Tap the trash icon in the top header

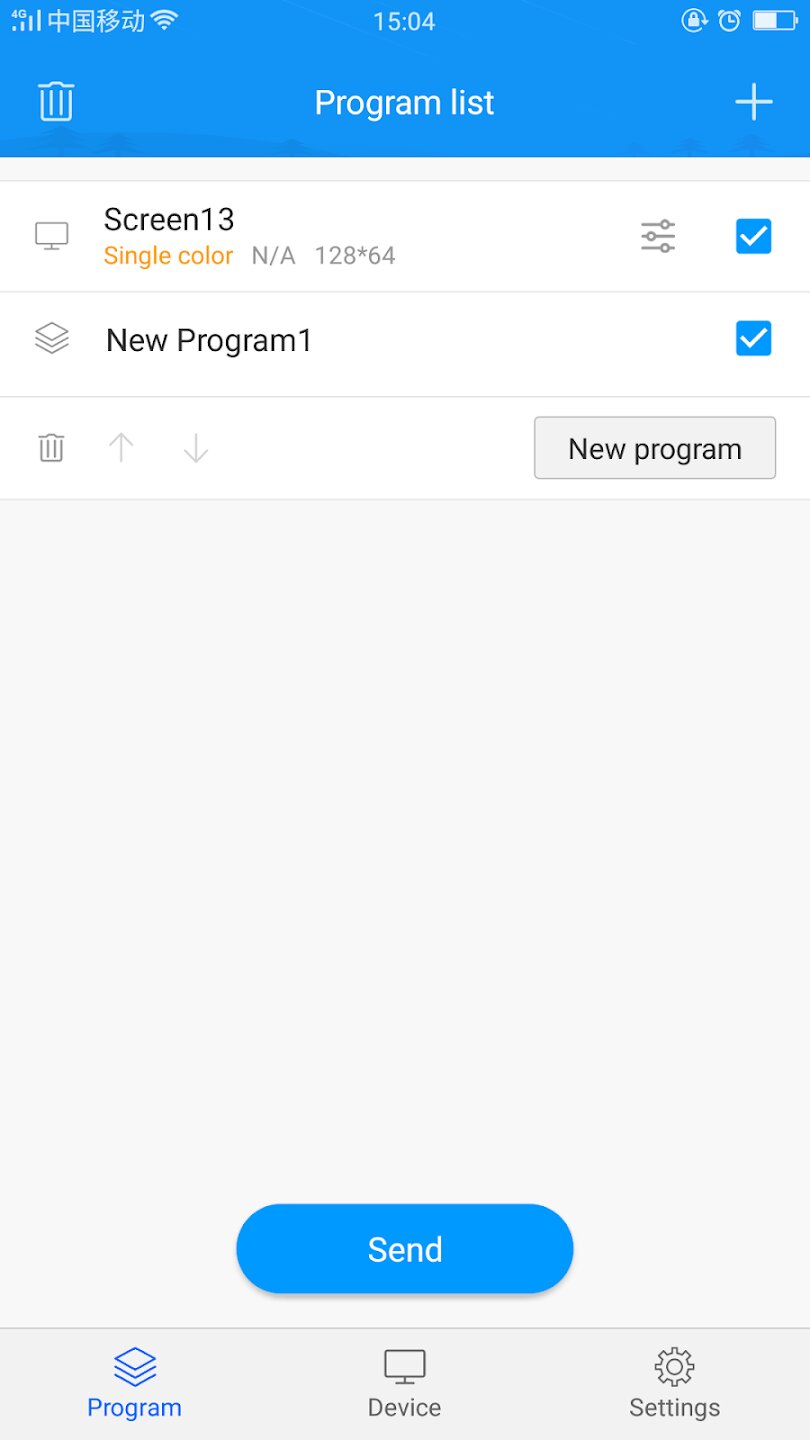pyautogui.click(x=56, y=102)
